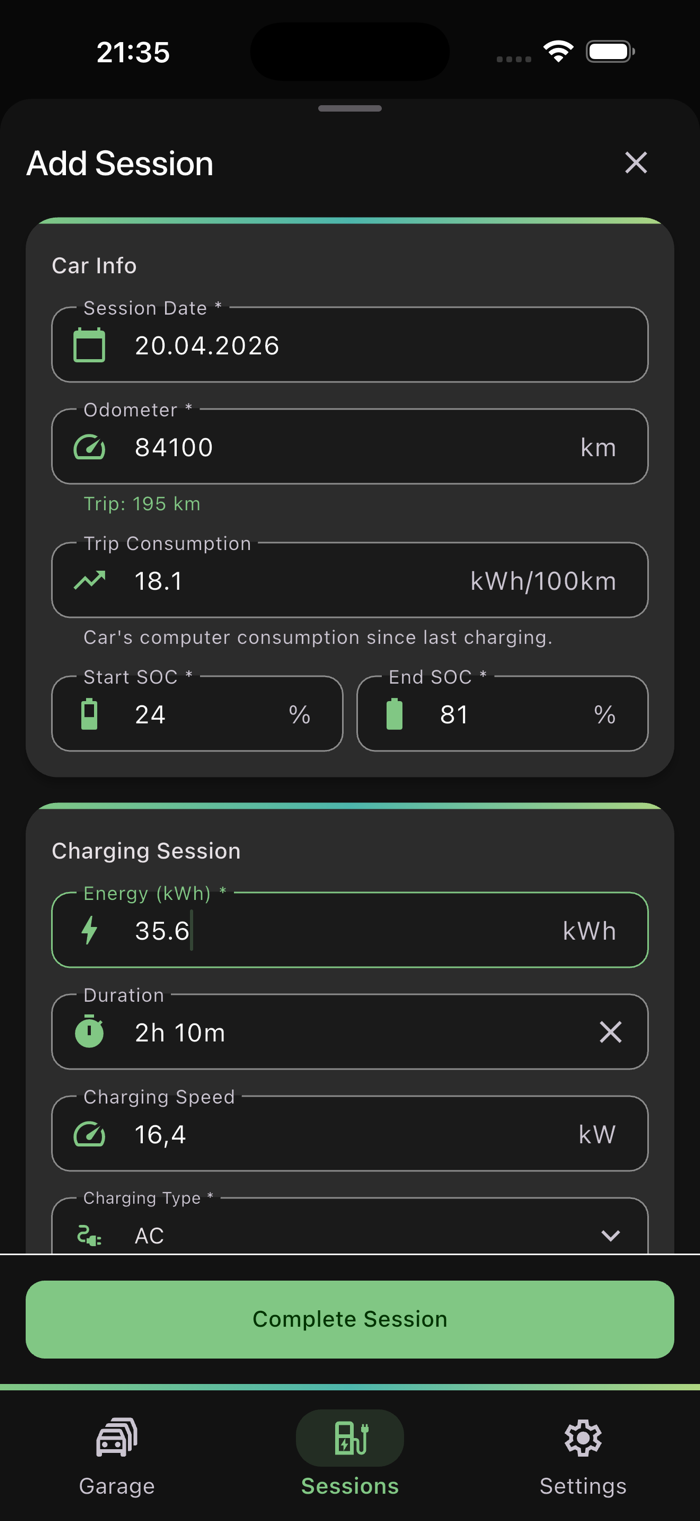Edit the Trip Consumption field

click(x=350, y=581)
